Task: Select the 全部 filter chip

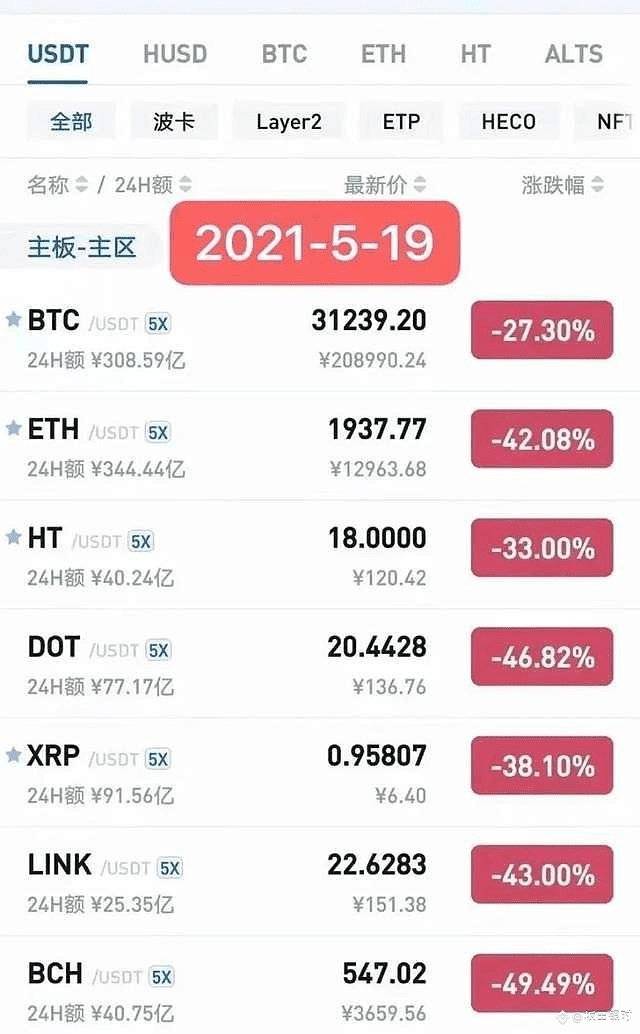Action: (71, 122)
